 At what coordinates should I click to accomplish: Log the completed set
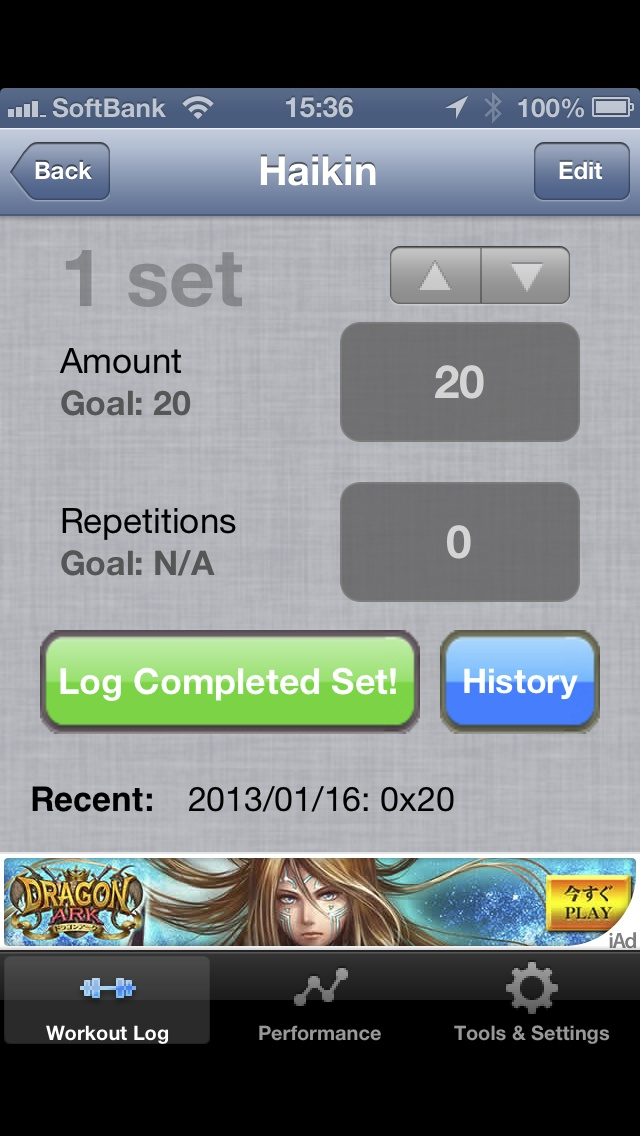230,682
